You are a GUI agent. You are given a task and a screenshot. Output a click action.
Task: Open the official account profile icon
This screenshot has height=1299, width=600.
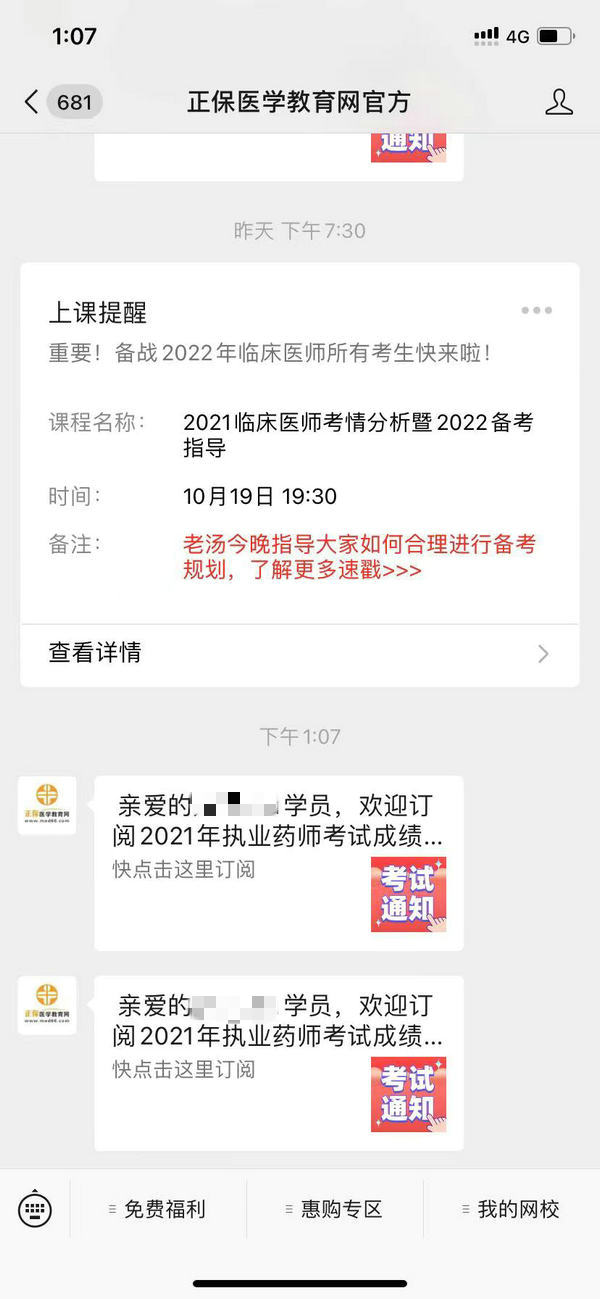(559, 102)
